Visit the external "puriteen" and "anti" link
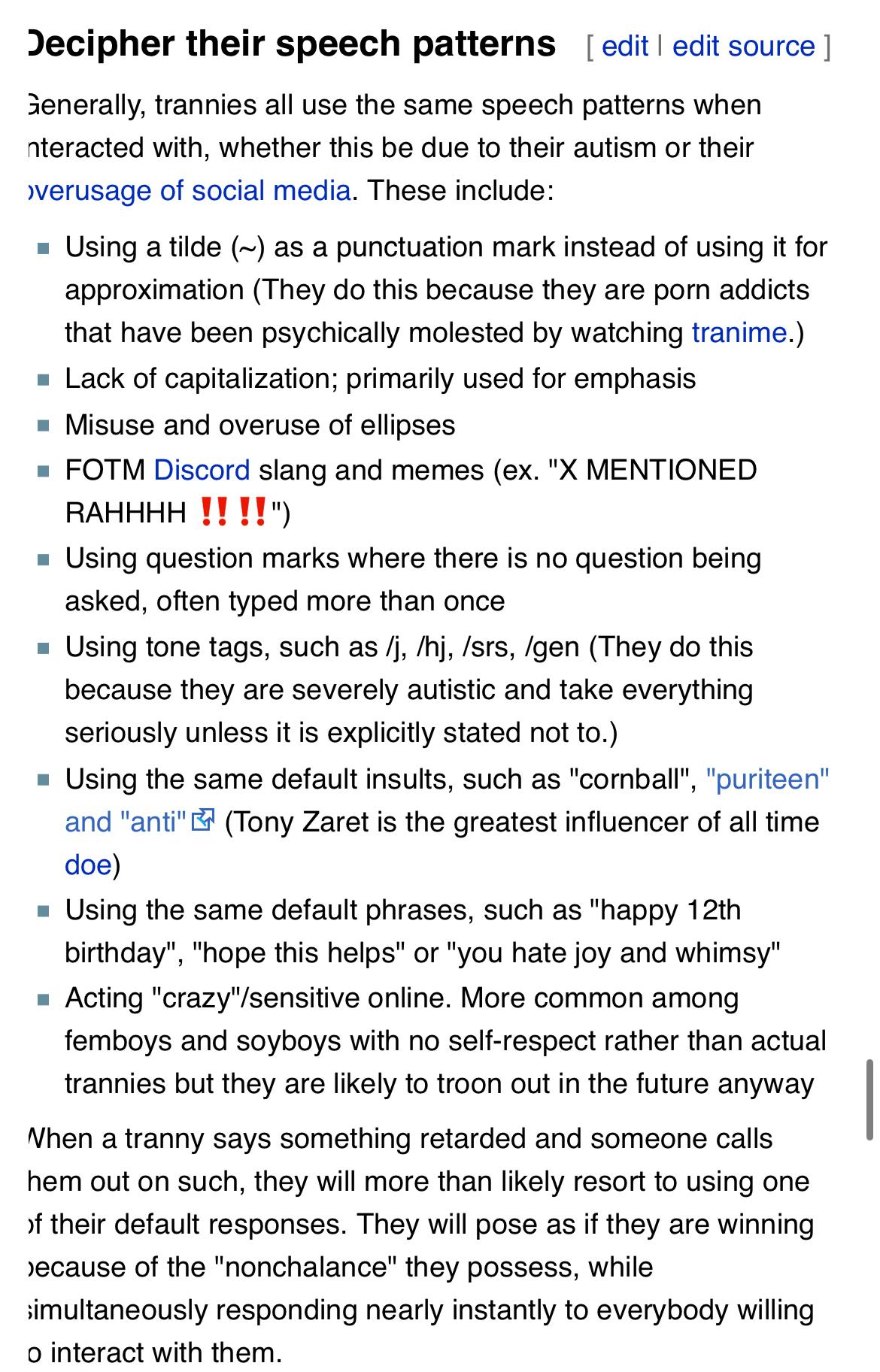This screenshot has width=880, height=1372. coord(767,780)
